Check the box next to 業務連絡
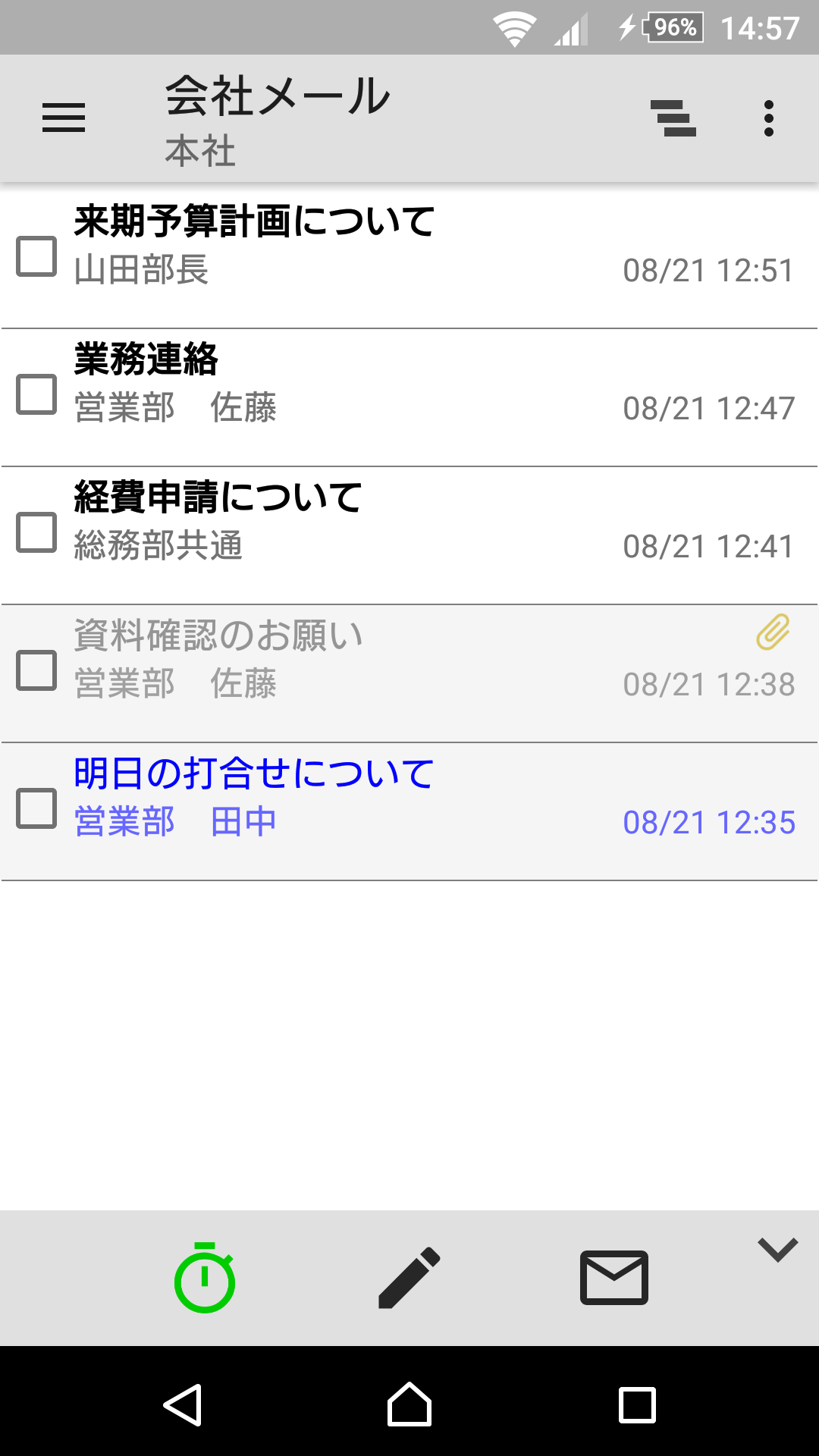Screen dimensions: 819x1456 (36, 394)
